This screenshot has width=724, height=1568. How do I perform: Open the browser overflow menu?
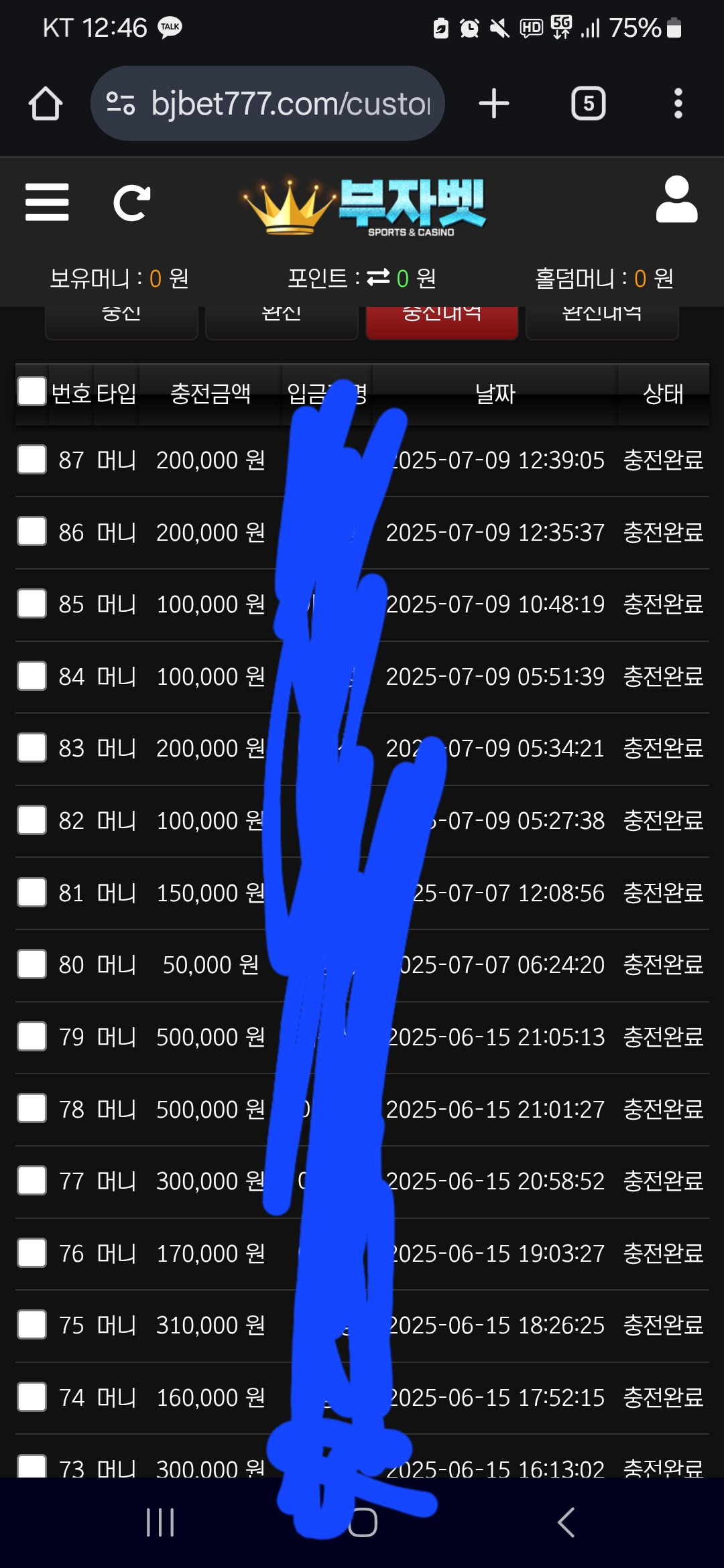pos(678,104)
